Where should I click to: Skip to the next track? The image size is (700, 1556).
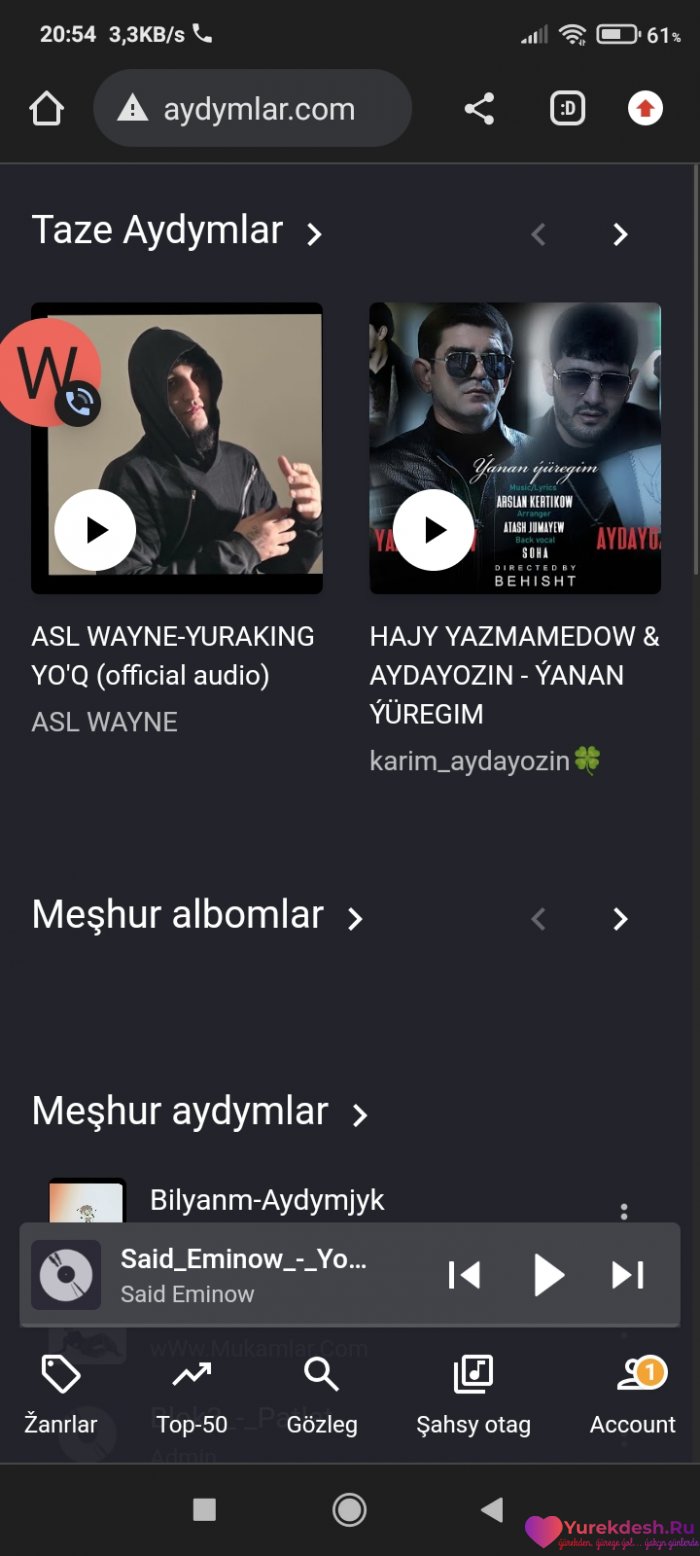point(628,1275)
